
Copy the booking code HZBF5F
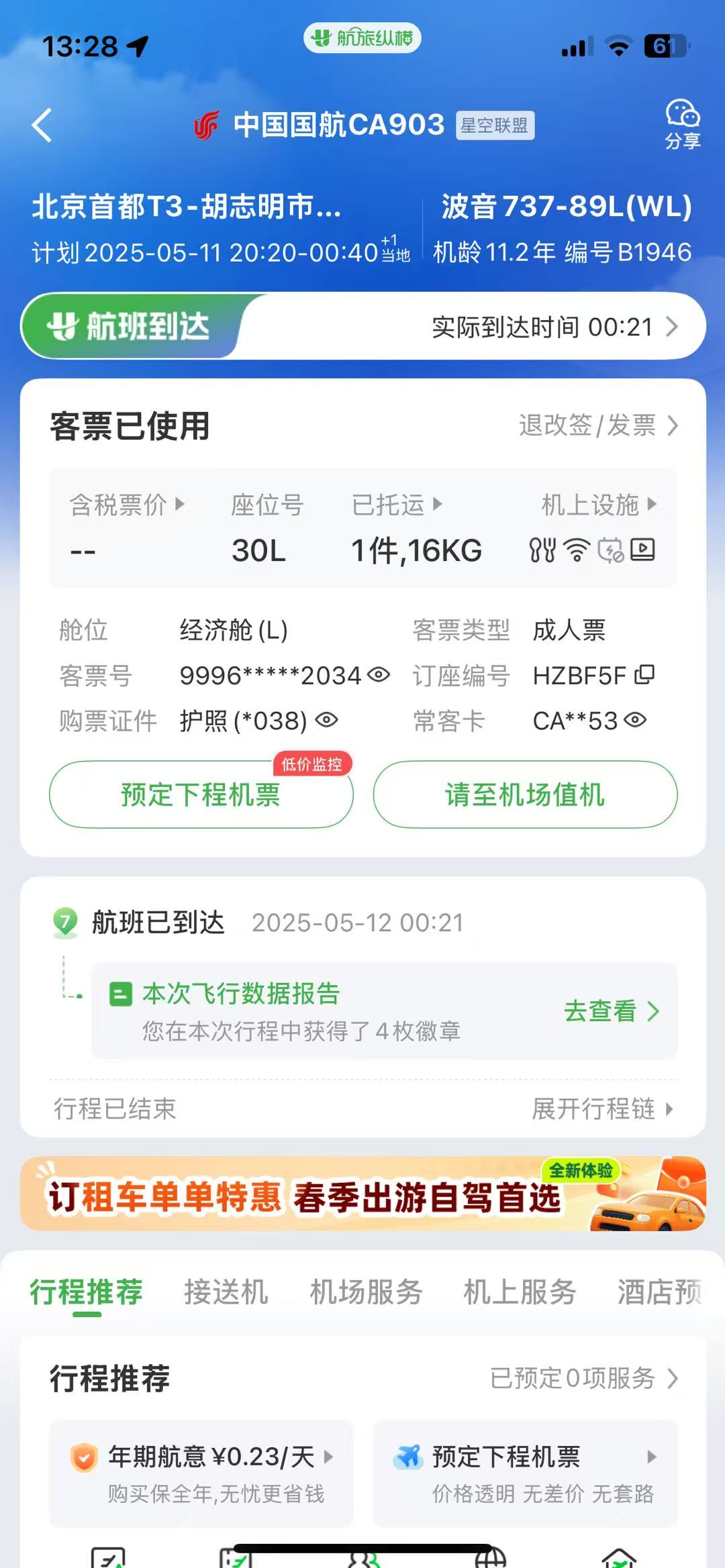(644, 674)
